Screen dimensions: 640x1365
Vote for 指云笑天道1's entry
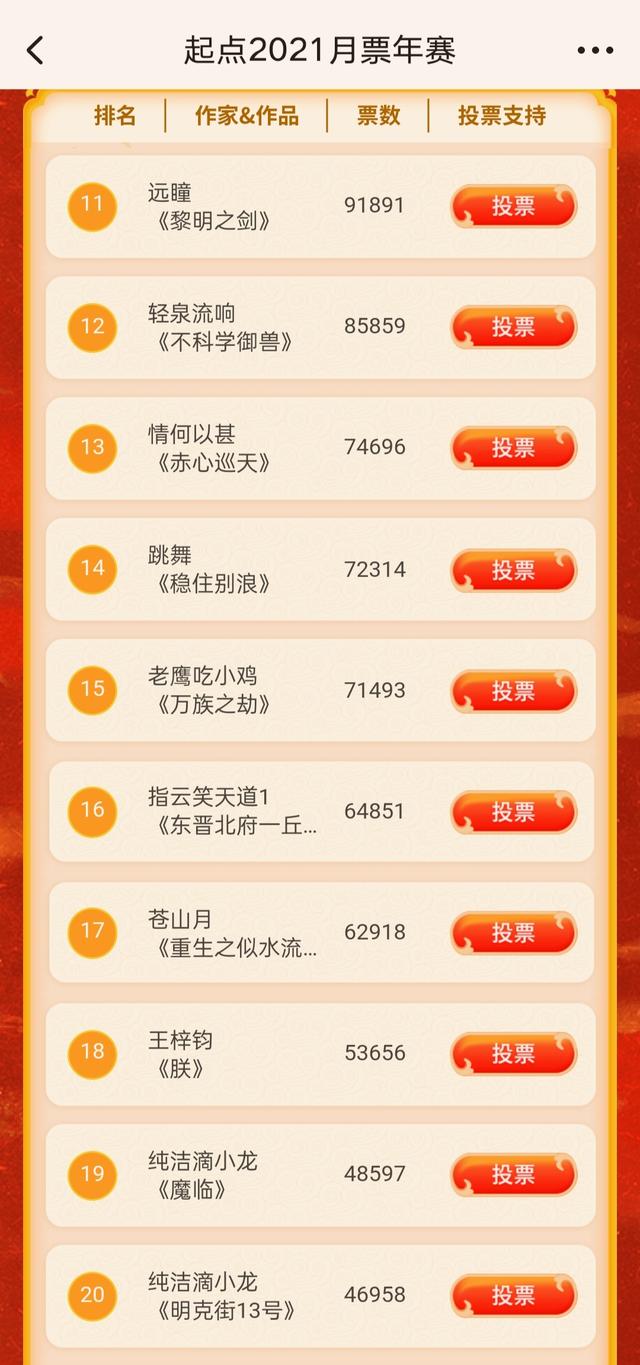click(x=513, y=812)
